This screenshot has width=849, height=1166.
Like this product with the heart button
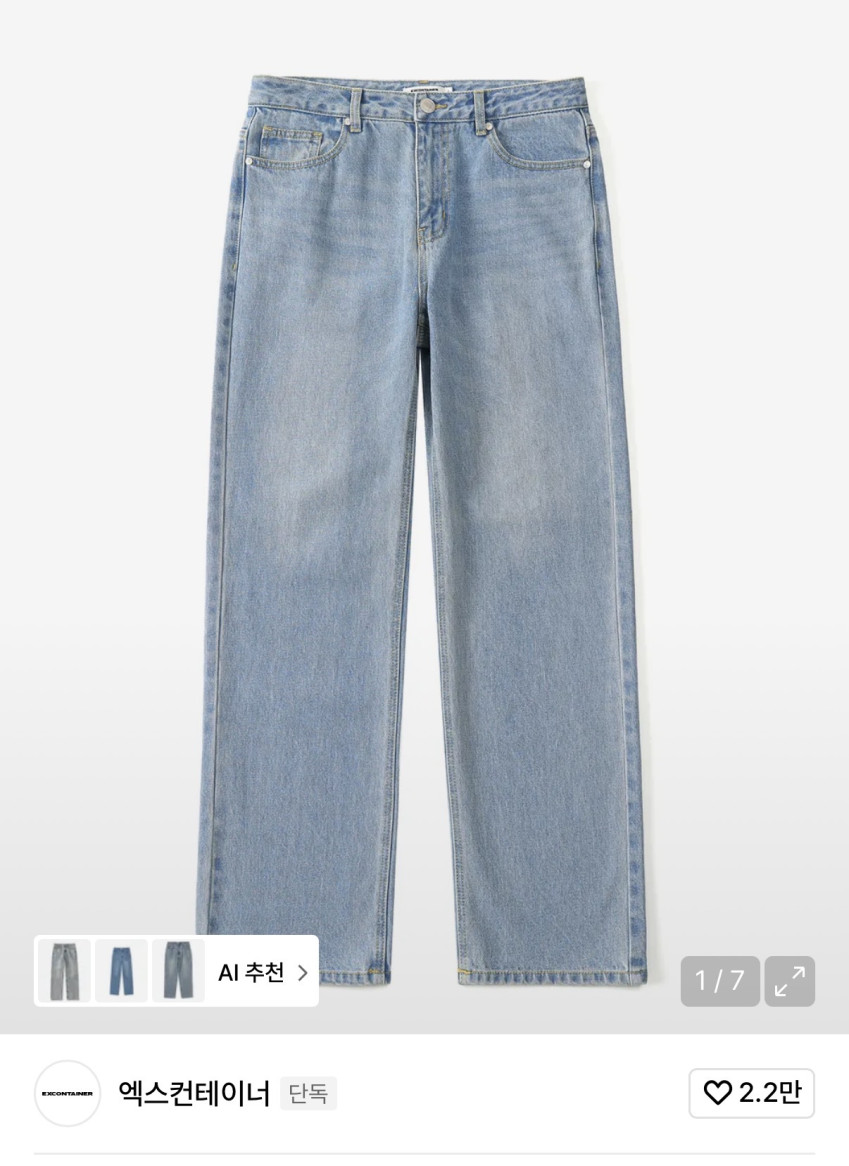point(752,1092)
